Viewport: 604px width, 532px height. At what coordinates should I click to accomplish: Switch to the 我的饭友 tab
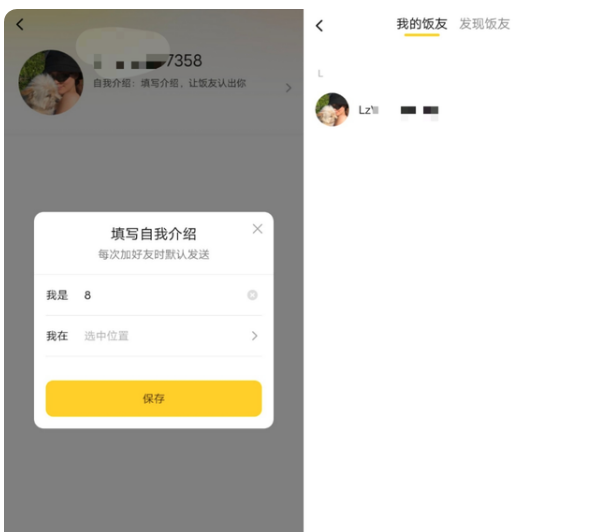pyautogui.click(x=422, y=24)
